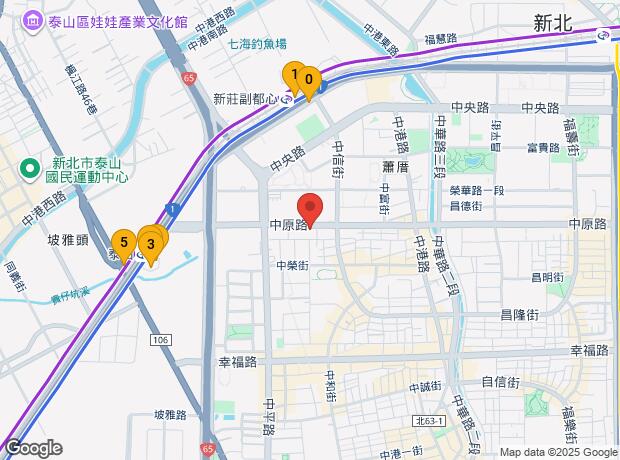Tap the Google logo link
Image resolution: width=620 pixels, height=460 pixels.
point(33,448)
